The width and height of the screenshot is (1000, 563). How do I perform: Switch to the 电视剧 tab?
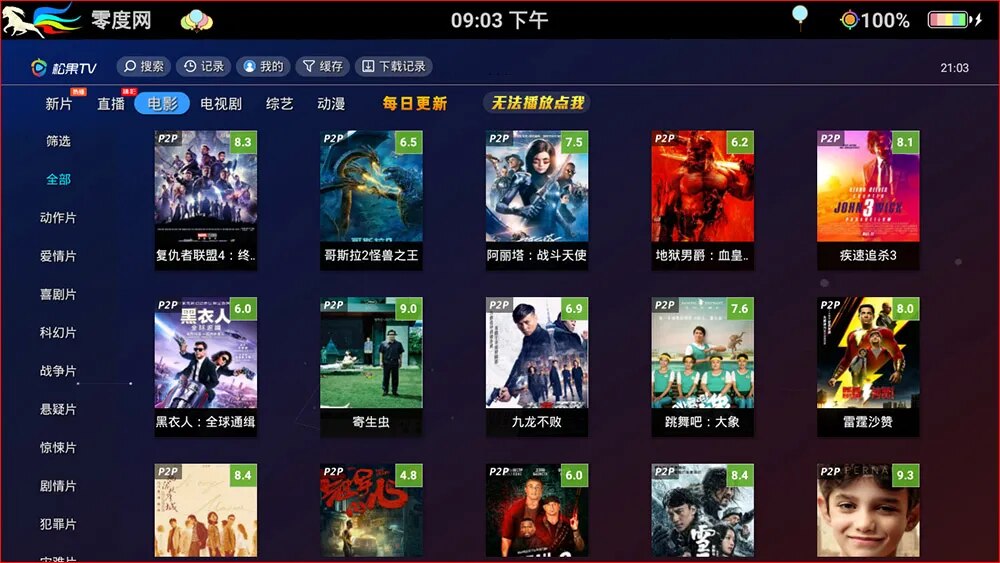(221, 104)
